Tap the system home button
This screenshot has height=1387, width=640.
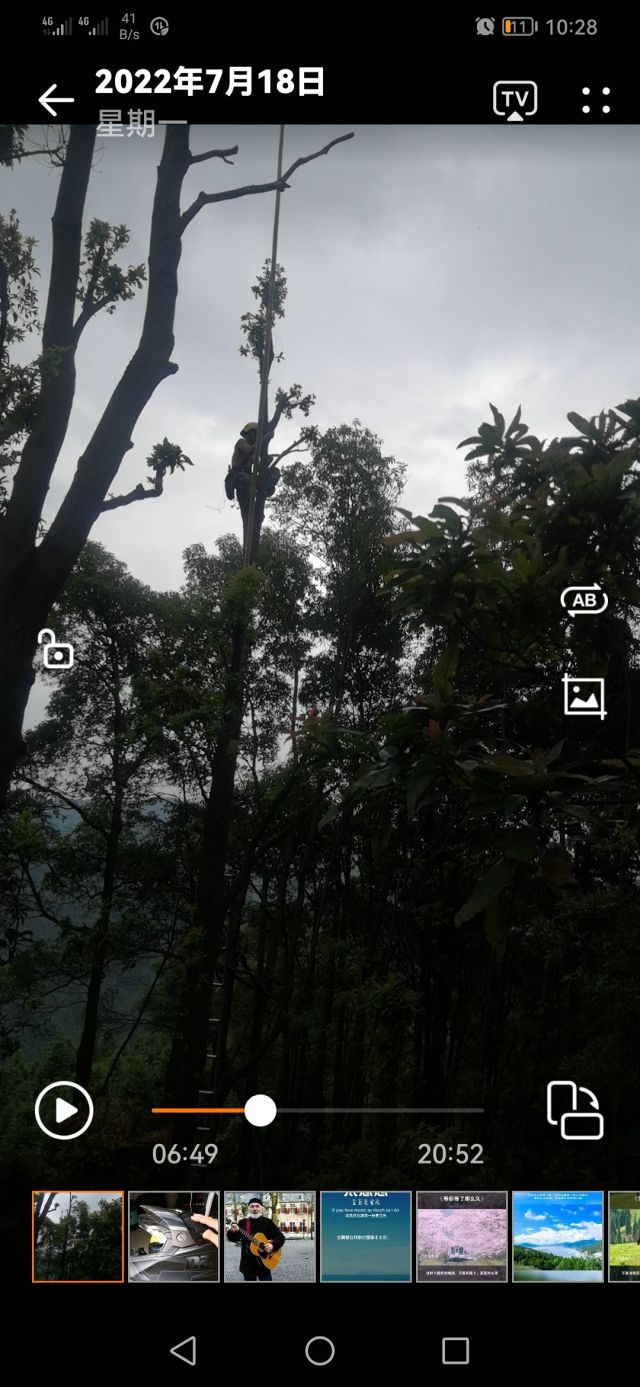(x=320, y=1351)
